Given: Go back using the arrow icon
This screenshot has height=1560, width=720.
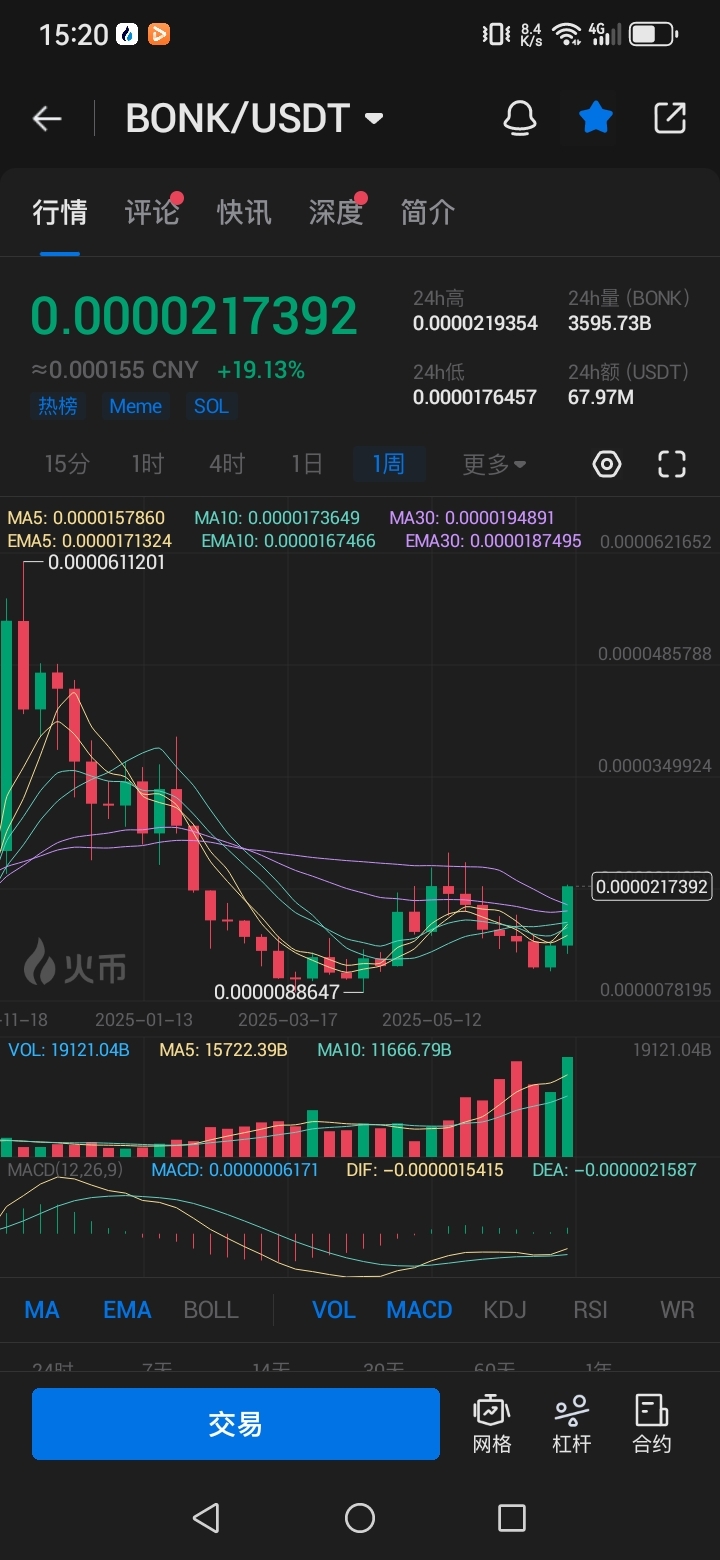Looking at the screenshot, I should [x=46, y=117].
